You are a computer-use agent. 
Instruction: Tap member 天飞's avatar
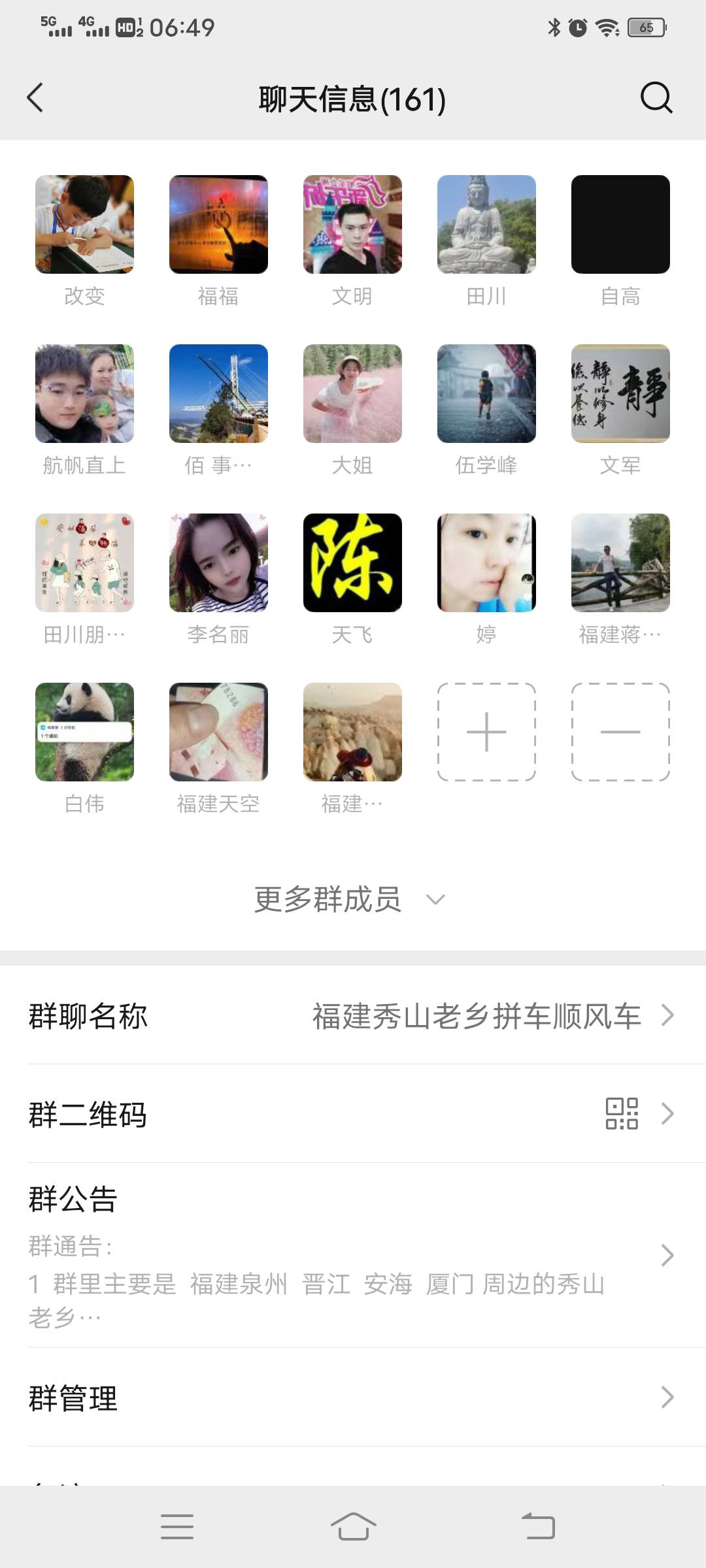point(352,563)
